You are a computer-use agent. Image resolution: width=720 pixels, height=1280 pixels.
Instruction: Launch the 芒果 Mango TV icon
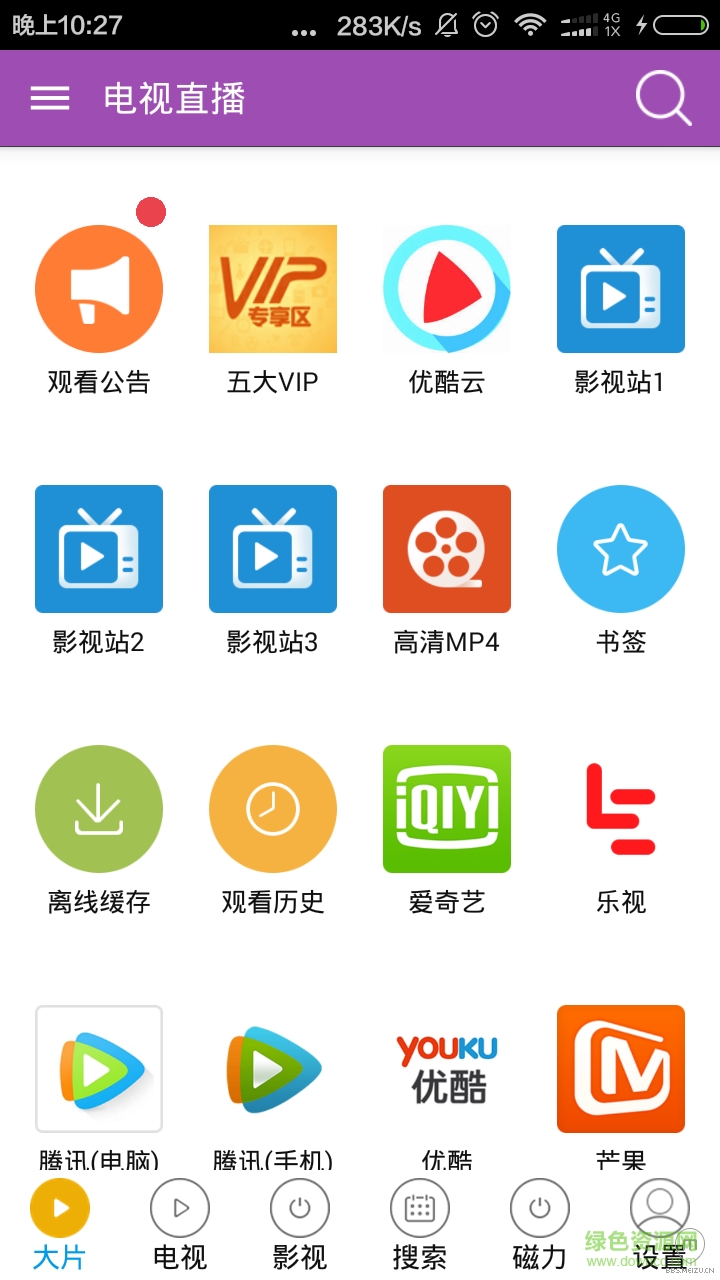pyautogui.click(x=620, y=1068)
